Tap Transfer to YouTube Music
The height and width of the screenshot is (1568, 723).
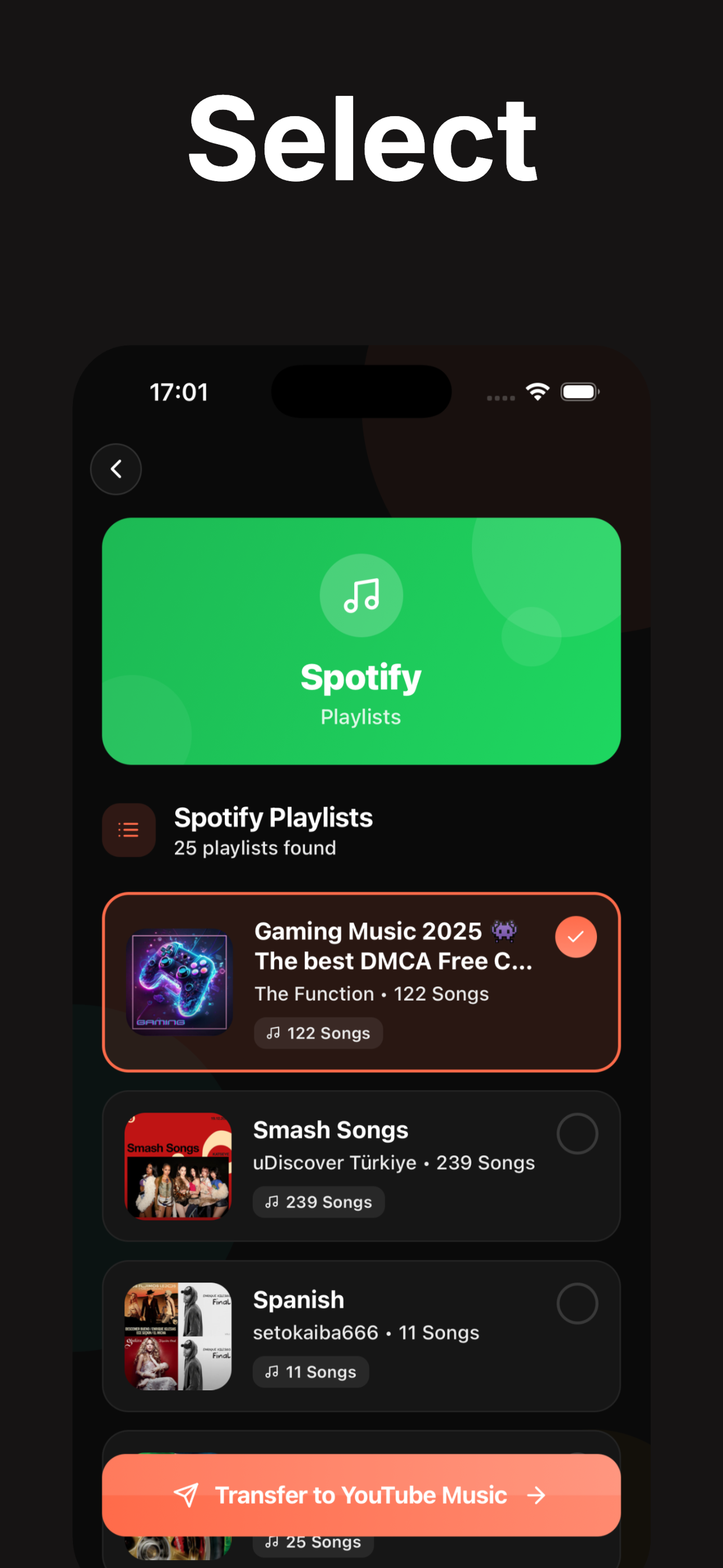tap(361, 1496)
